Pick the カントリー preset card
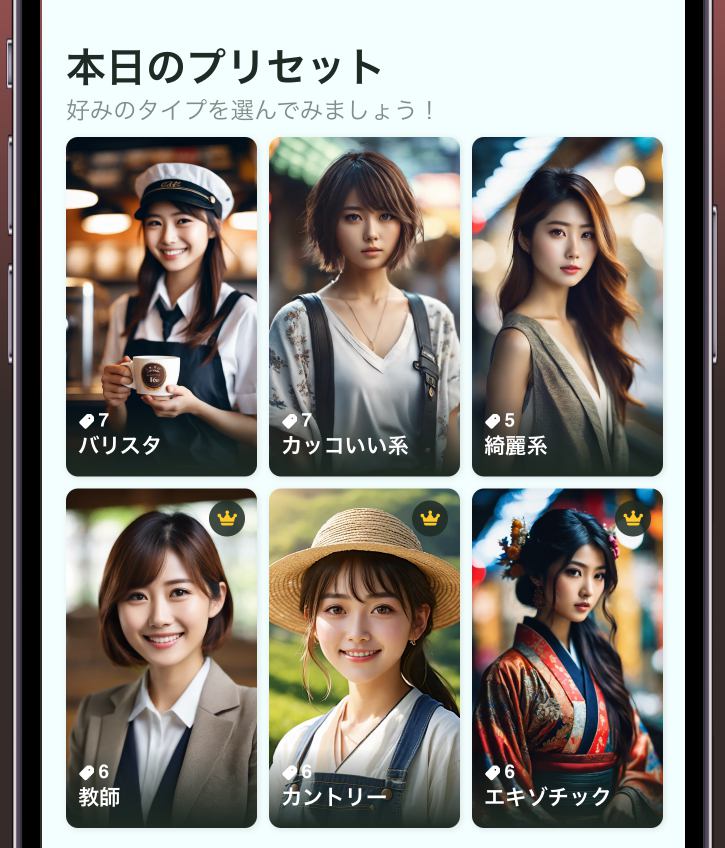The width and height of the screenshot is (725, 848). pyautogui.click(x=364, y=657)
